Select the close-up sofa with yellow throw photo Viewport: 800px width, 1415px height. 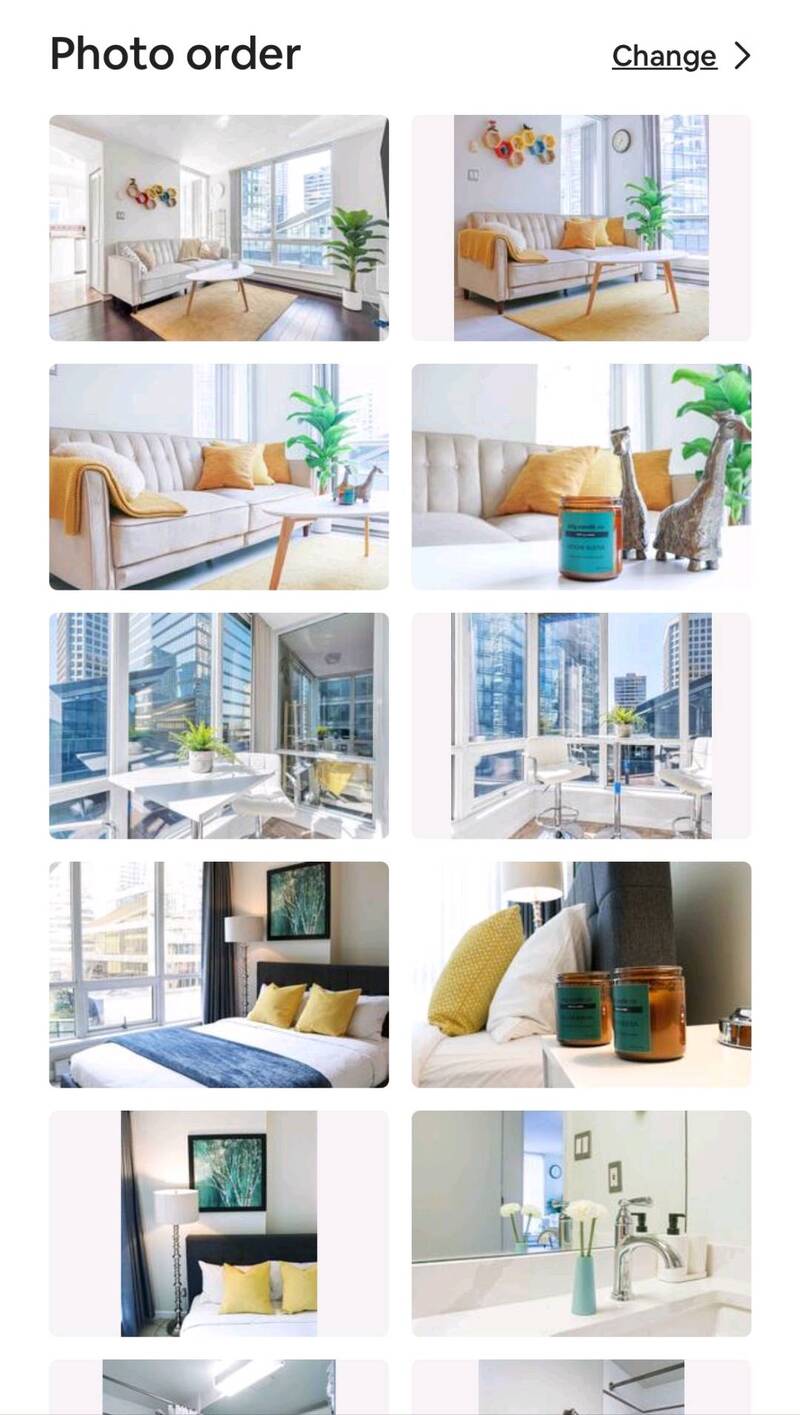point(218,477)
